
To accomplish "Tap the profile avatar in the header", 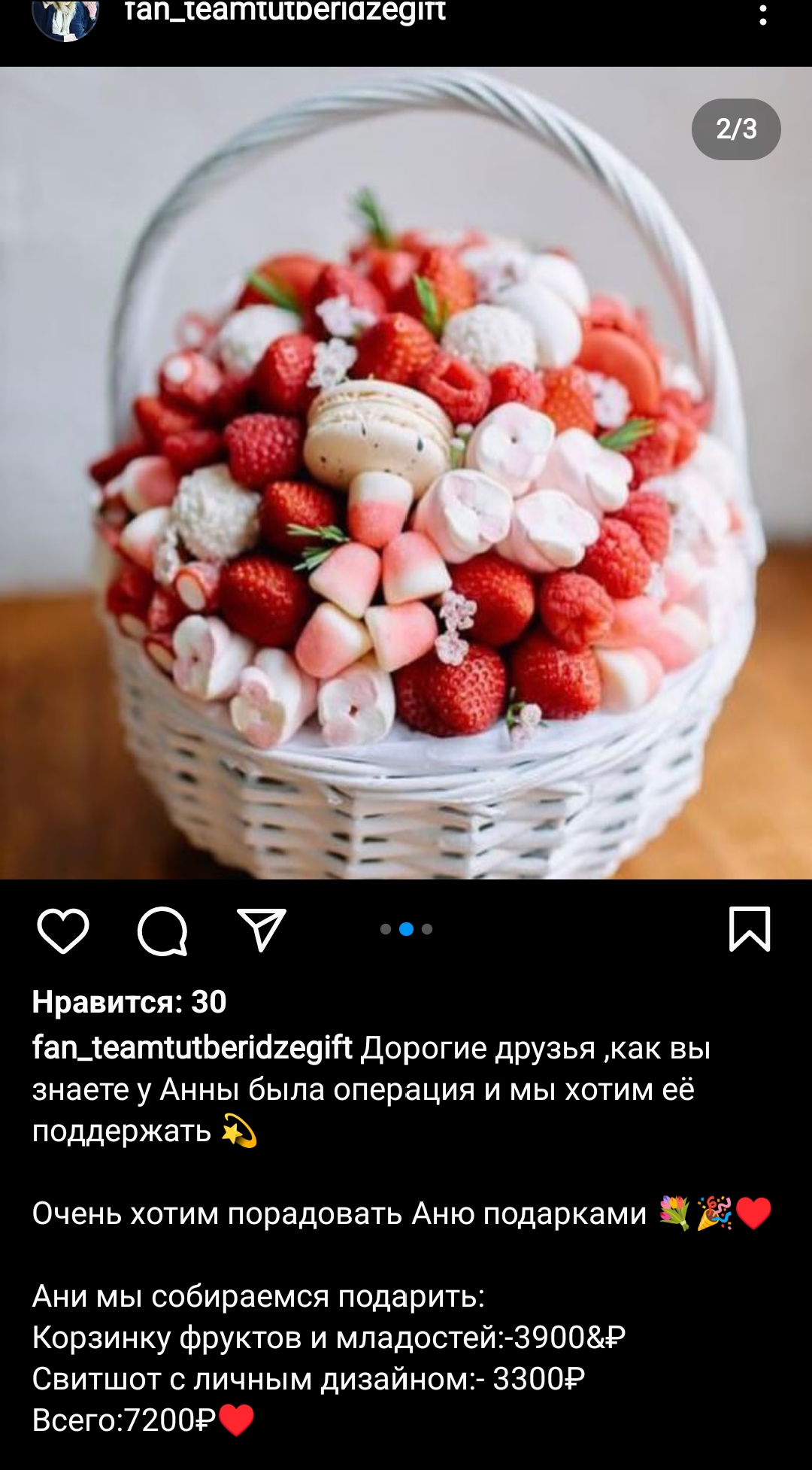I will click(x=65, y=17).
